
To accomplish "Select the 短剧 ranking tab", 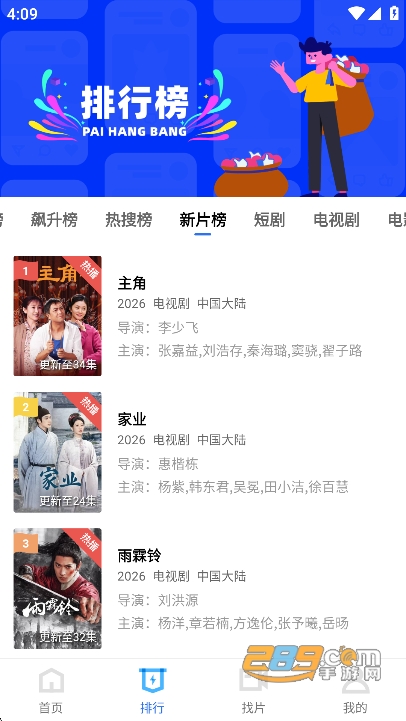I will [x=269, y=220].
